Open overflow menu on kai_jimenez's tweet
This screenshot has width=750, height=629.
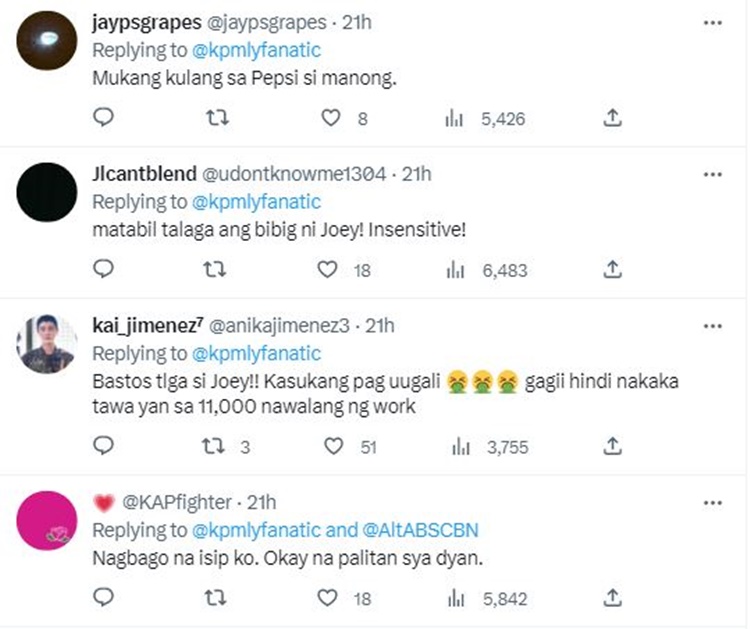click(712, 326)
